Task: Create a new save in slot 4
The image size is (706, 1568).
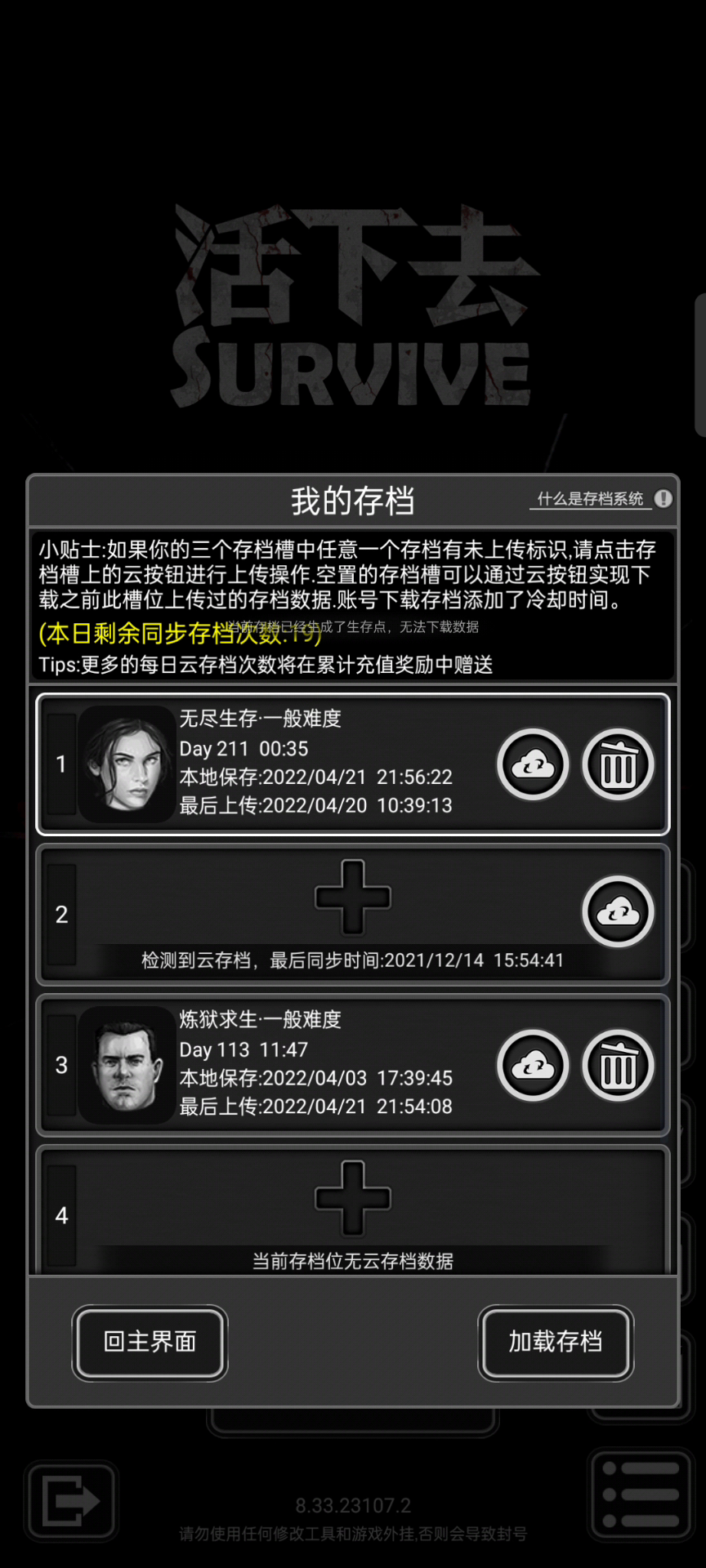Action: click(353, 1197)
